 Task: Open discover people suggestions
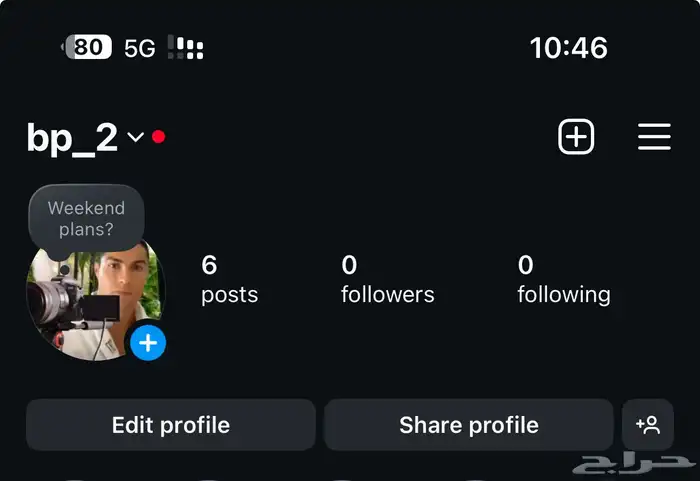[x=647, y=425]
